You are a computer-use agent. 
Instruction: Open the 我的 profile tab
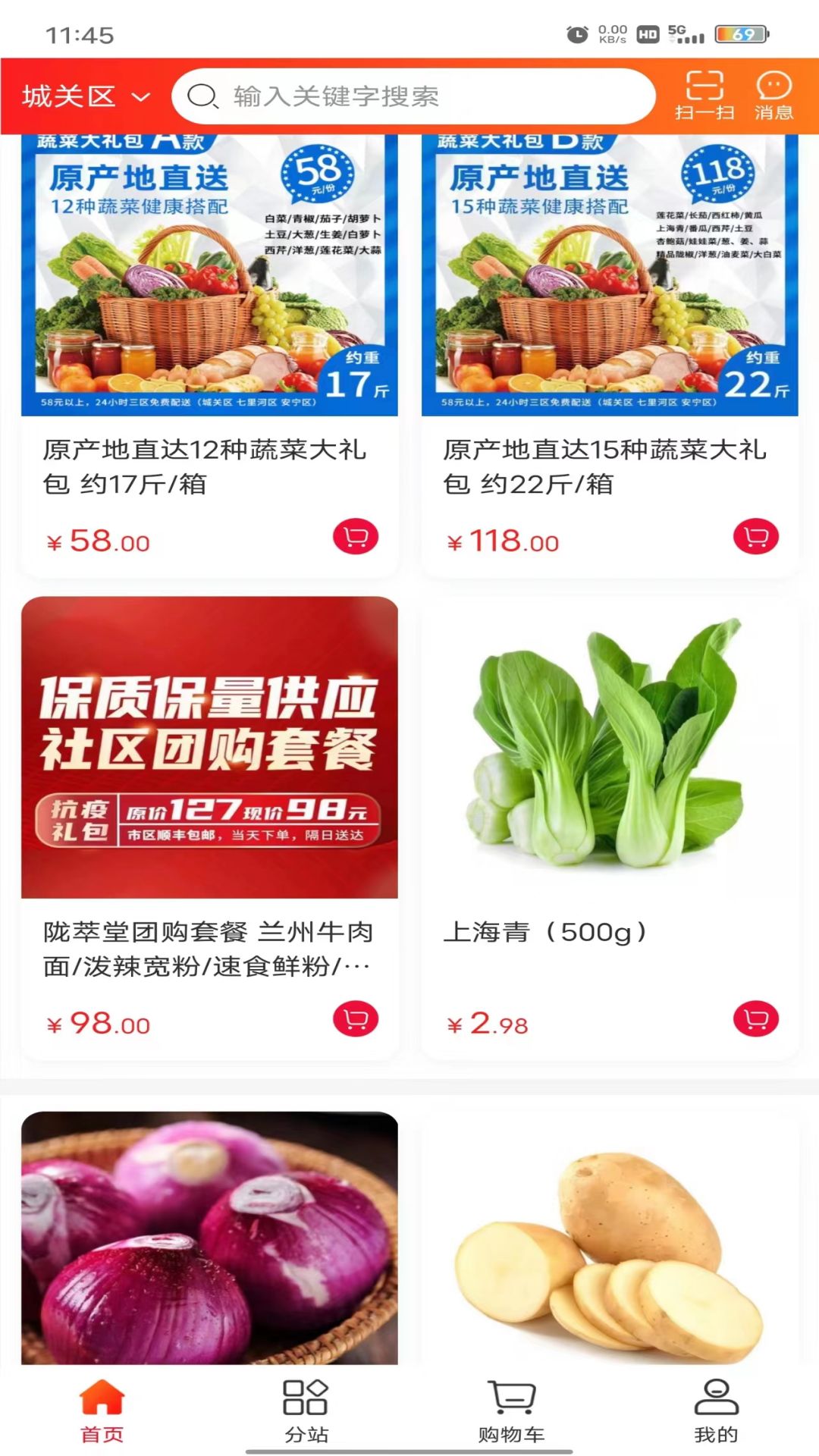716,1410
